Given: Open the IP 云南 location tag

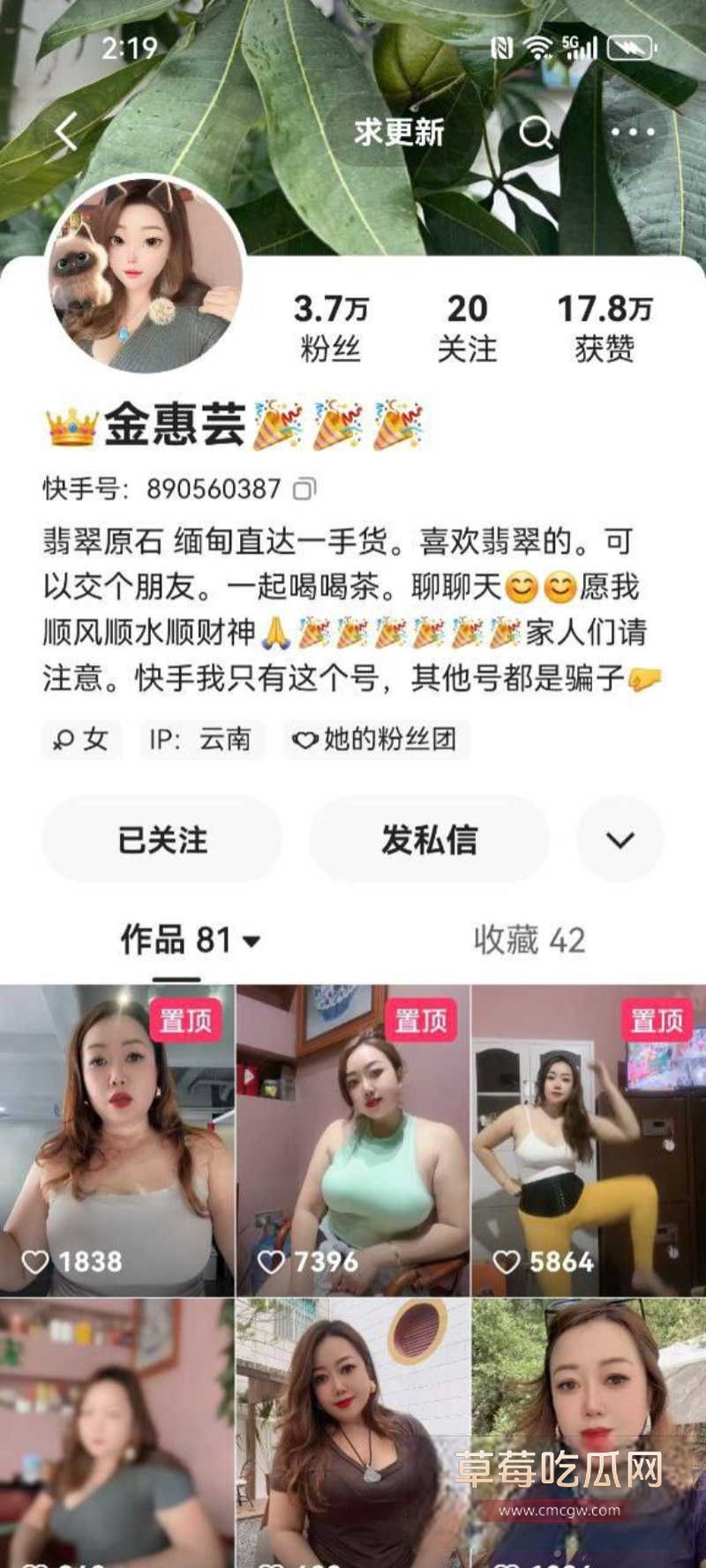Looking at the screenshot, I should [x=199, y=740].
